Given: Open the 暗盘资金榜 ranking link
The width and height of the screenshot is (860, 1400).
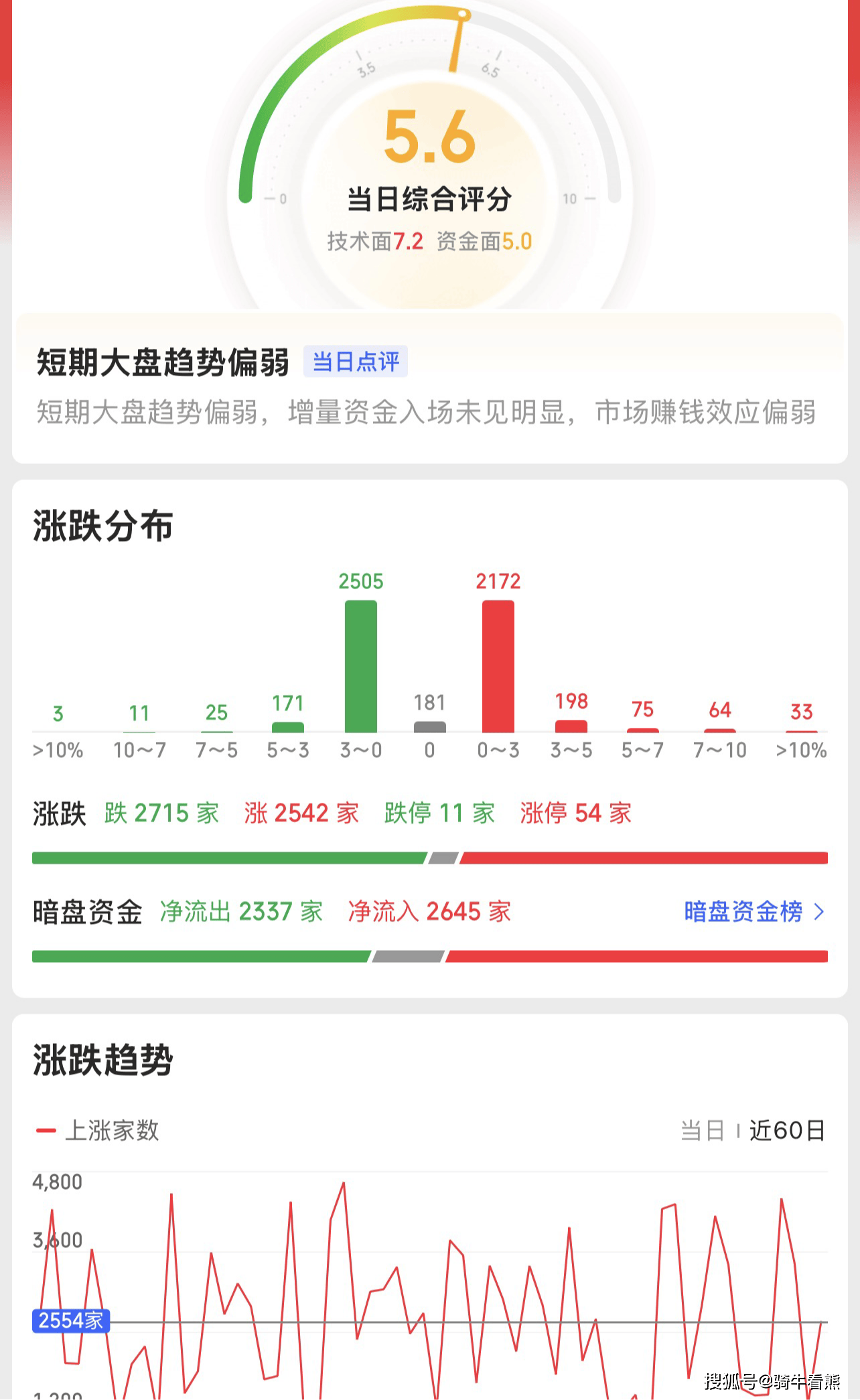Looking at the screenshot, I should click(x=753, y=911).
